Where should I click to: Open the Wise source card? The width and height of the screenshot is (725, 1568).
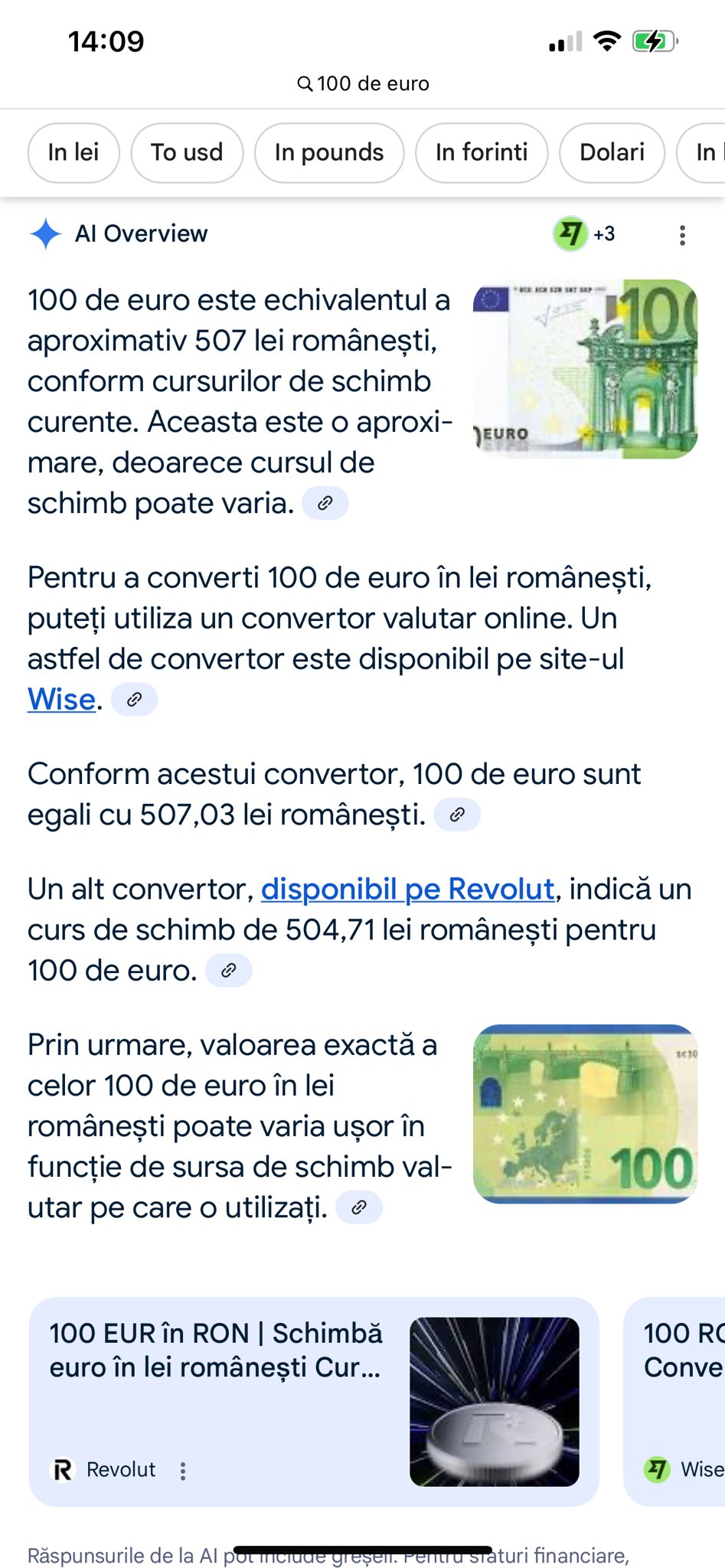pos(674,1402)
